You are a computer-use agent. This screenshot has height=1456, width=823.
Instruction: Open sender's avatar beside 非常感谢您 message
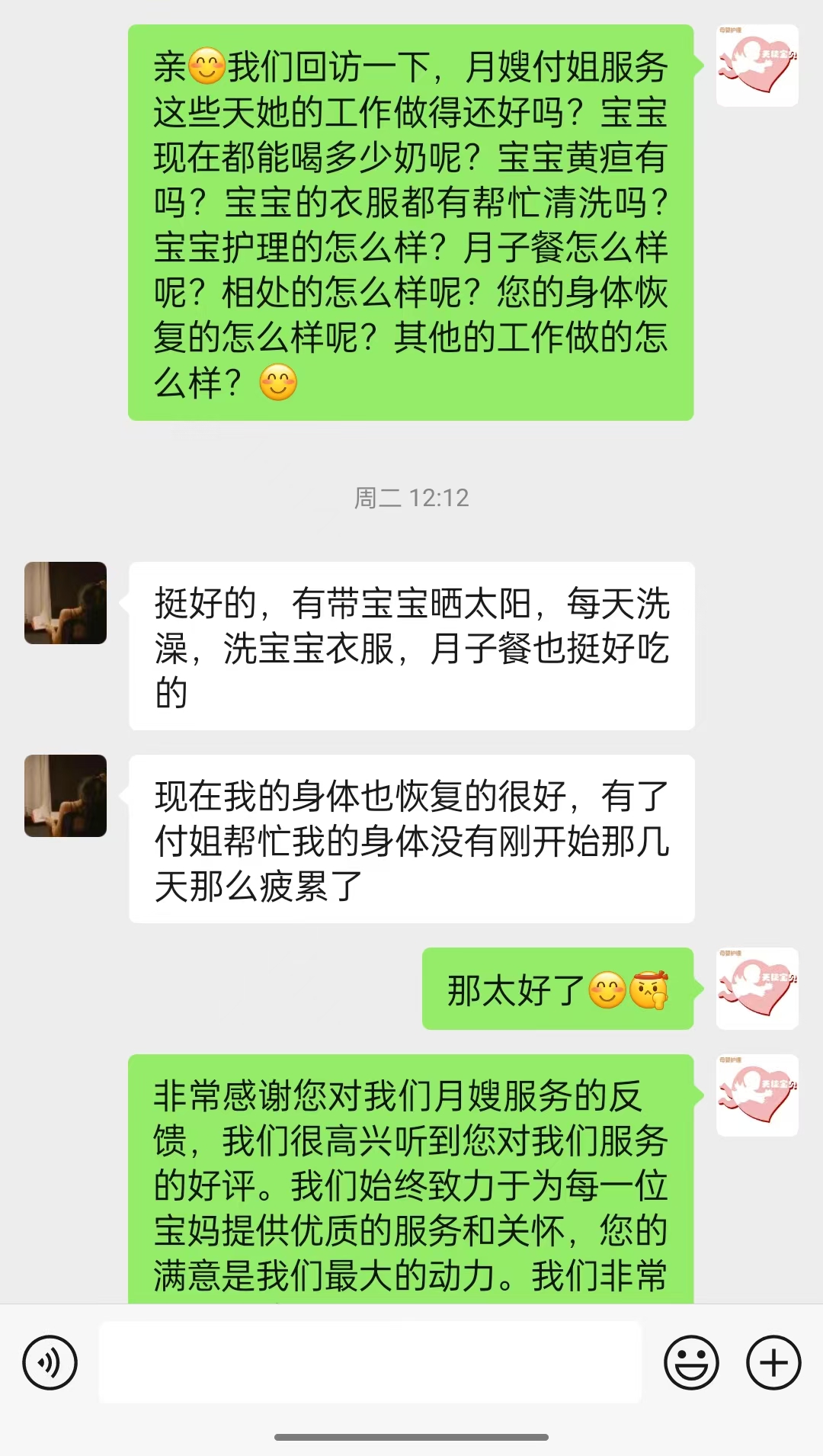coord(757,1095)
